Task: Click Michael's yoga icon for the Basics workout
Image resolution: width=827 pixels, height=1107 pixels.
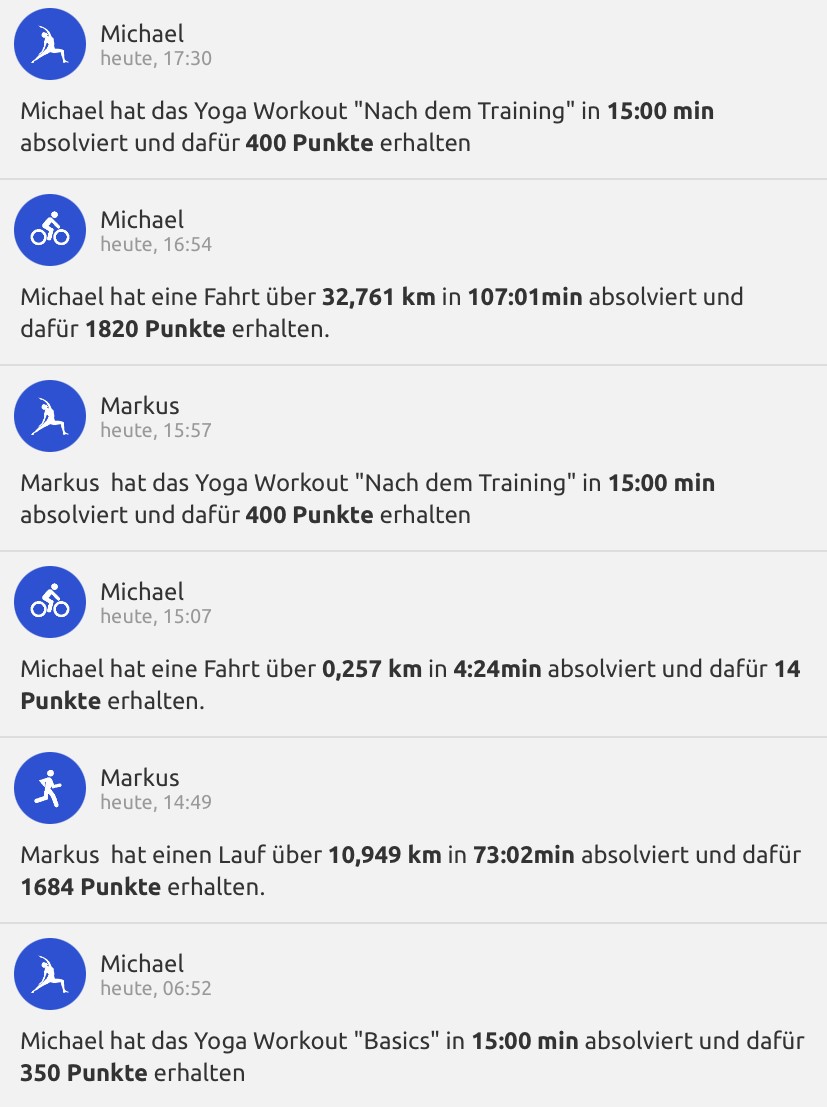Action: tap(49, 974)
